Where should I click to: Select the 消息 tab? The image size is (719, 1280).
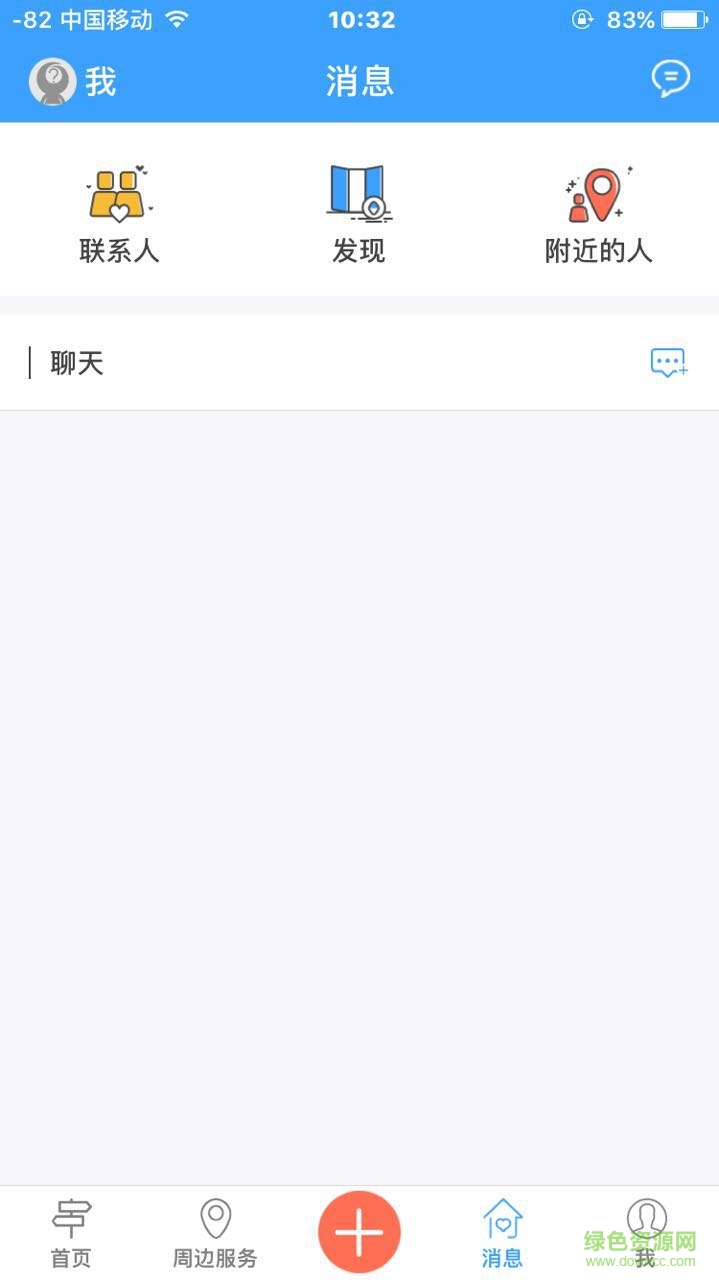502,1234
